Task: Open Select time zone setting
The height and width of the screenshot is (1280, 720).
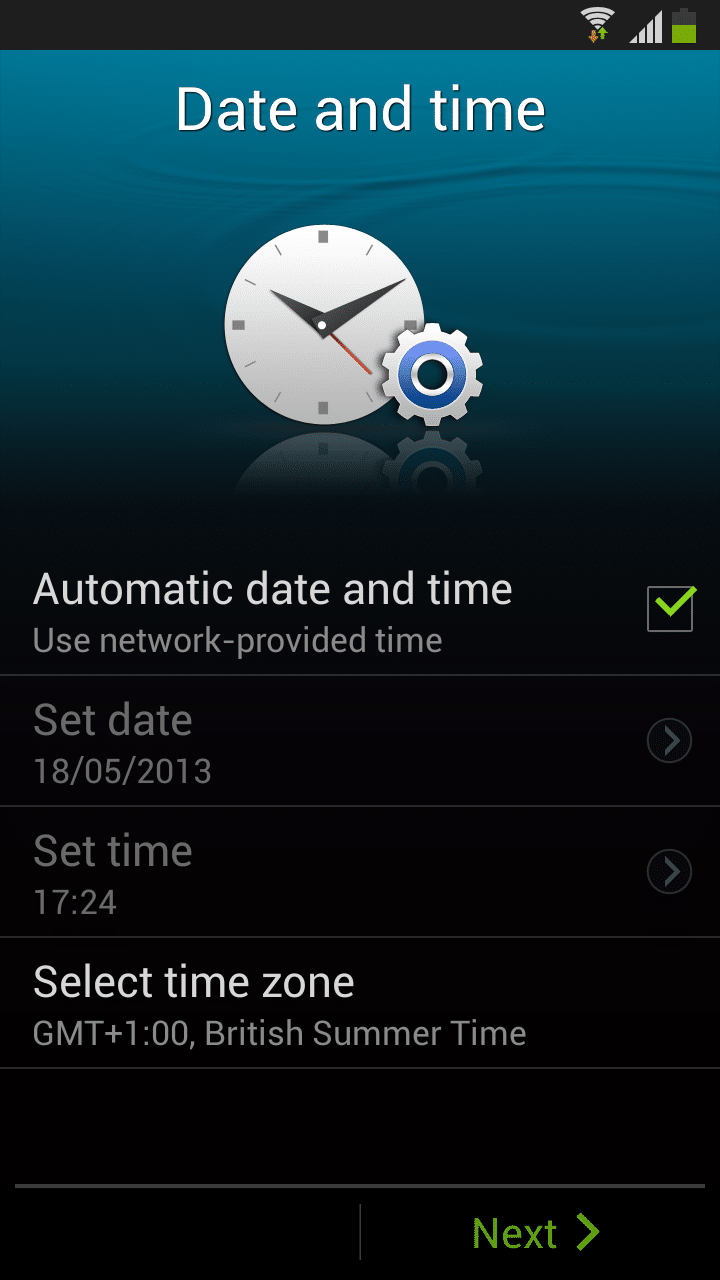Action: [280, 1004]
